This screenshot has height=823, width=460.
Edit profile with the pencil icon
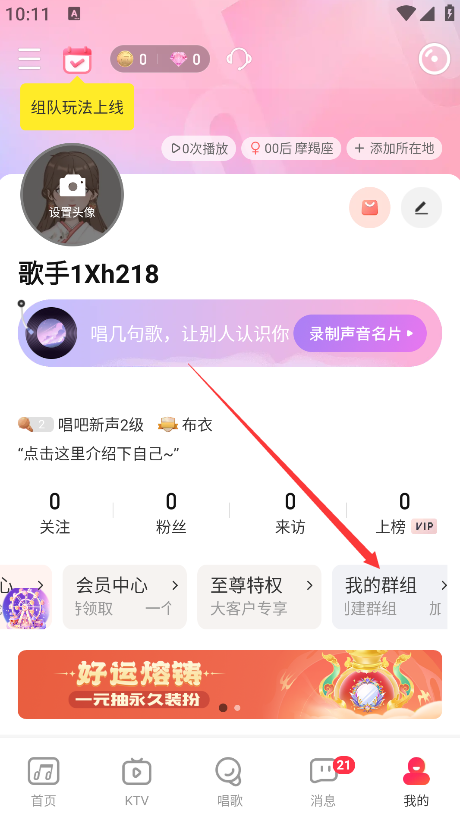pyautogui.click(x=421, y=208)
